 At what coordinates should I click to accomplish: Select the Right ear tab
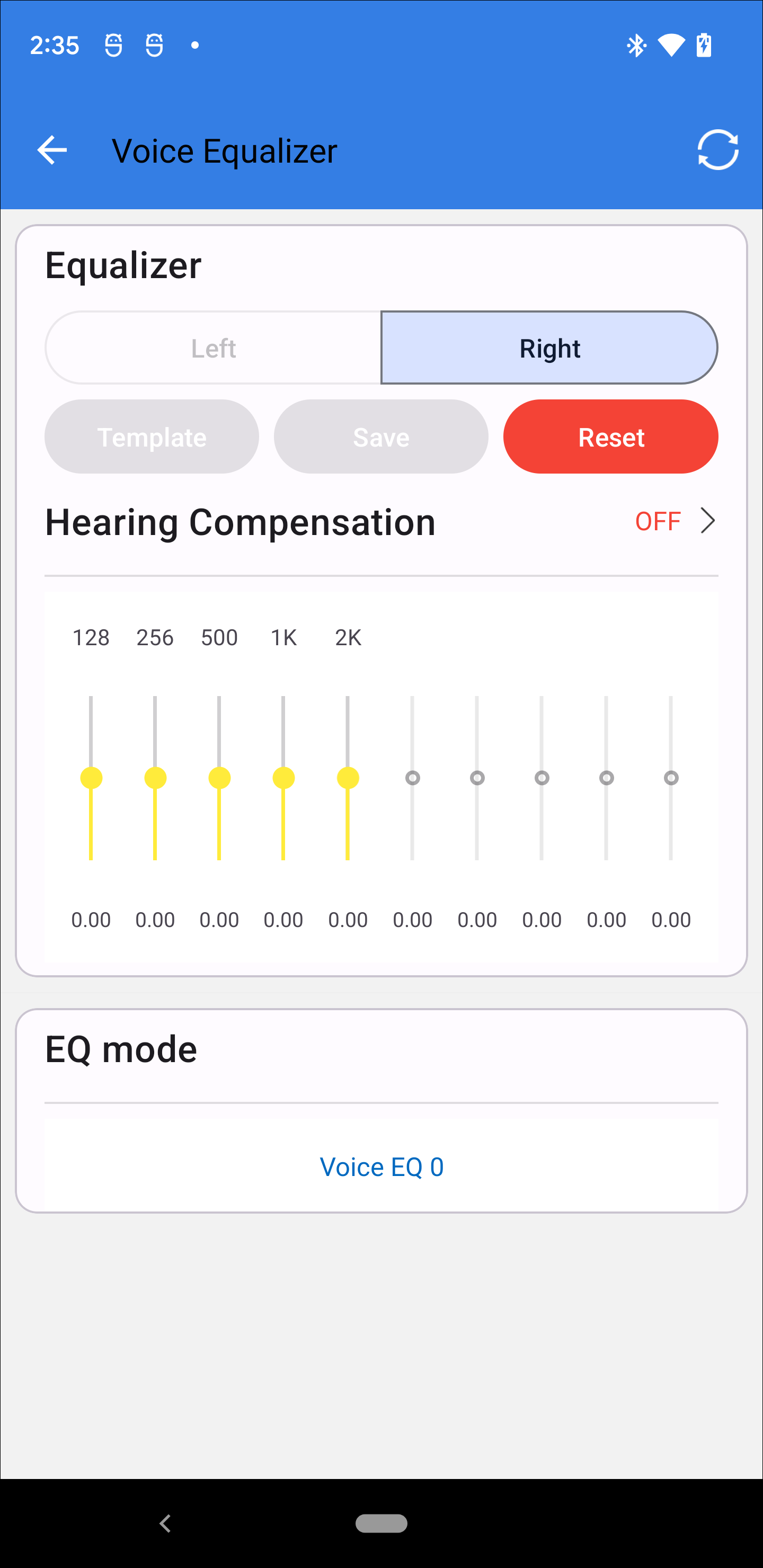click(x=549, y=348)
